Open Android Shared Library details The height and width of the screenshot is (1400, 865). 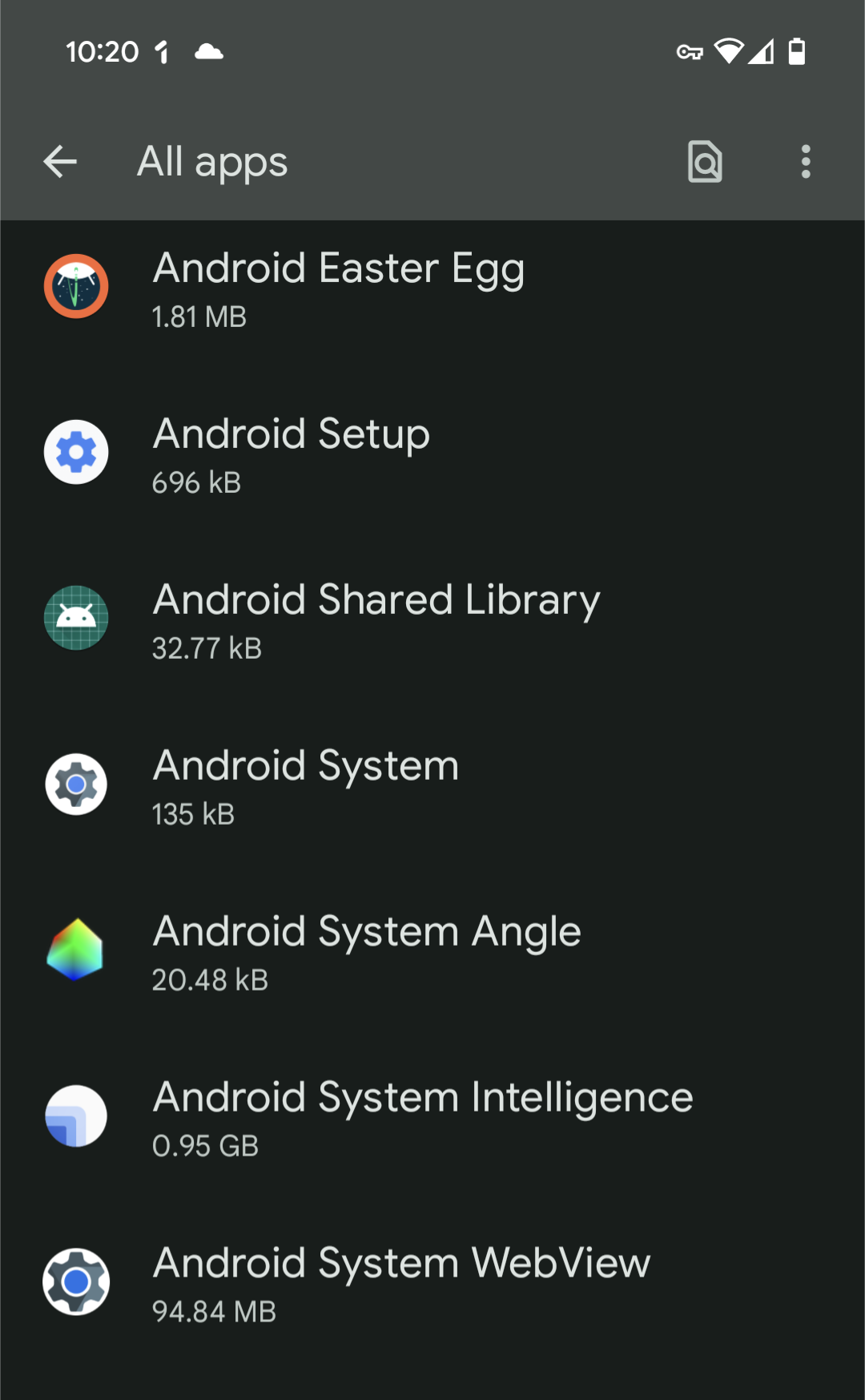tap(376, 619)
